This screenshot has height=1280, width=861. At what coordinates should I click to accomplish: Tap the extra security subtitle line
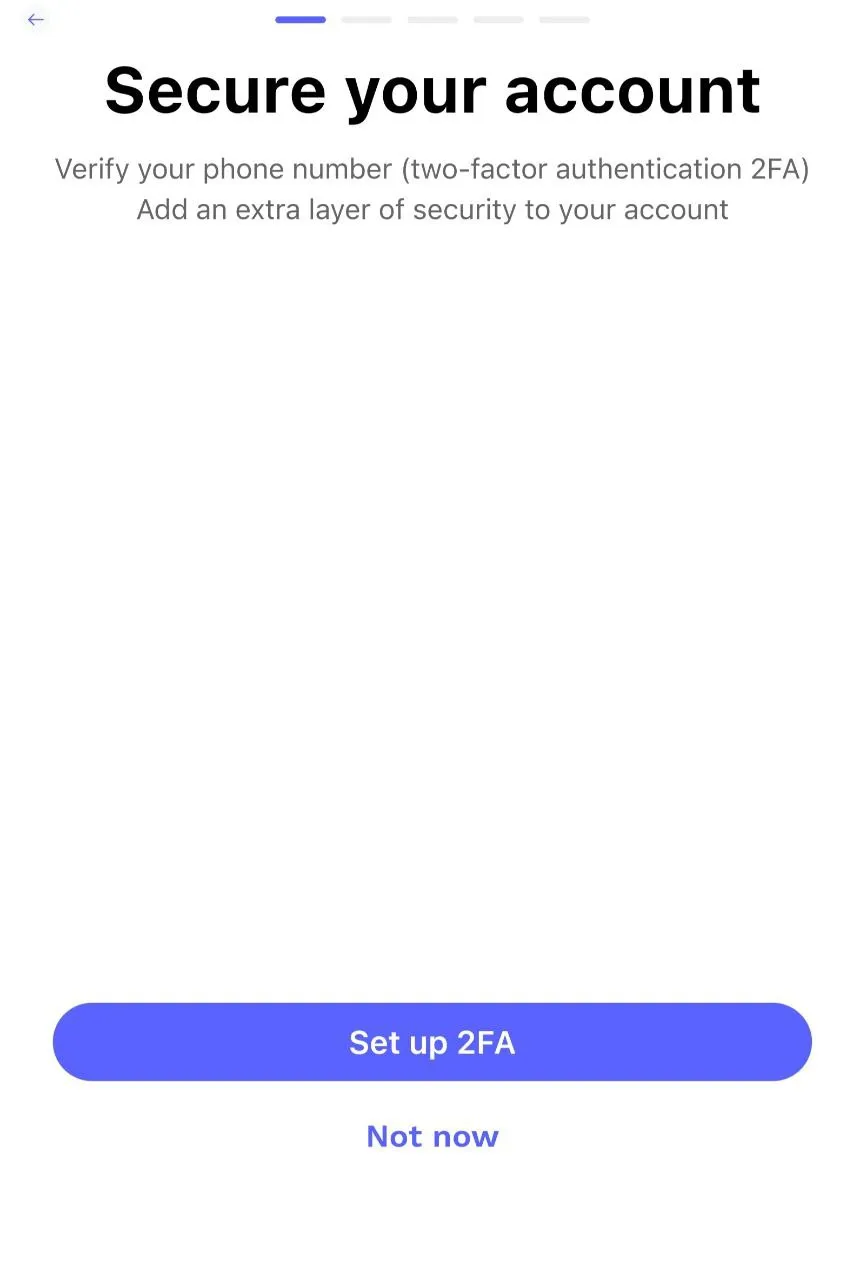tap(432, 209)
